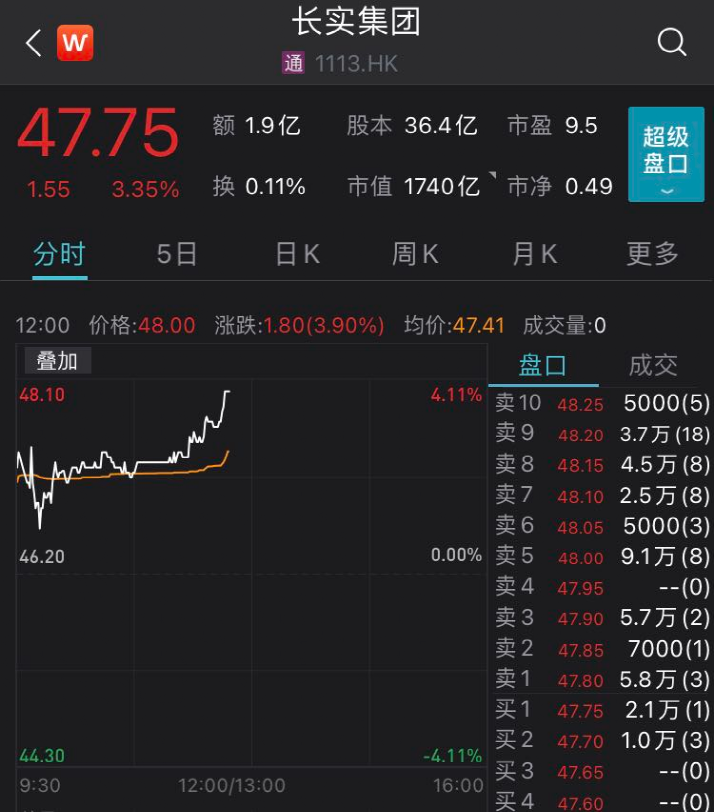The height and width of the screenshot is (812, 714).
Task: Show the 月K candlestick chart
Action: (534, 254)
